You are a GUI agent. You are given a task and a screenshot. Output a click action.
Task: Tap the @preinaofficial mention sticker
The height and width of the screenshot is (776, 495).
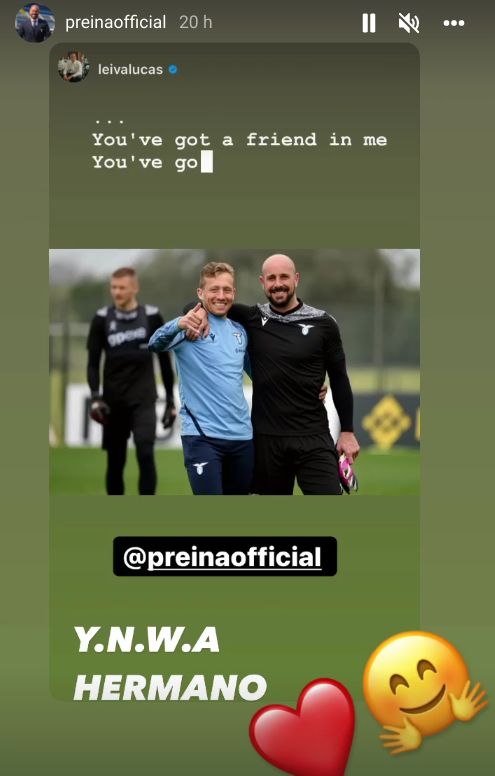tap(225, 556)
